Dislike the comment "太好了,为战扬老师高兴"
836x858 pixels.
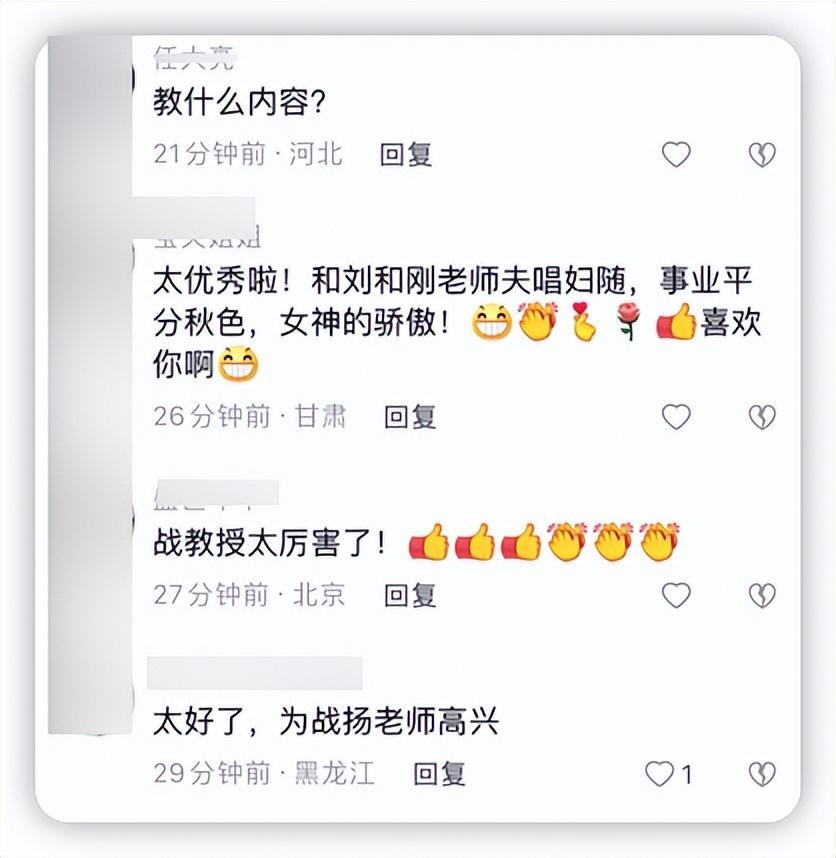click(x=762, y=773)
